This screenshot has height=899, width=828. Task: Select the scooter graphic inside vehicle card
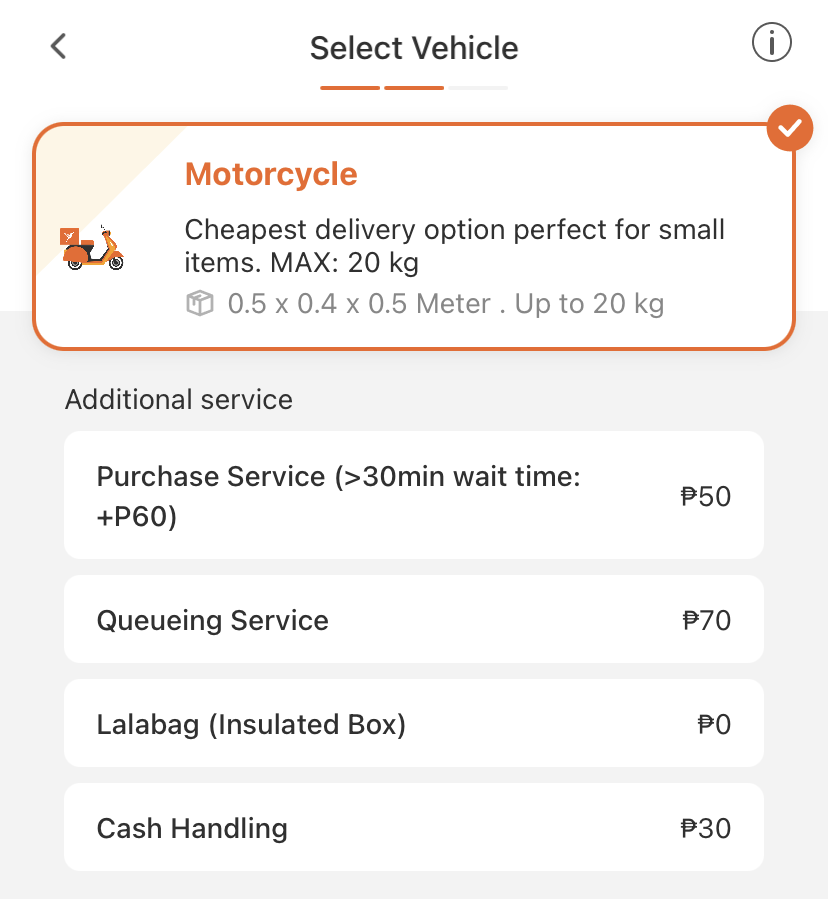point(93,243)
